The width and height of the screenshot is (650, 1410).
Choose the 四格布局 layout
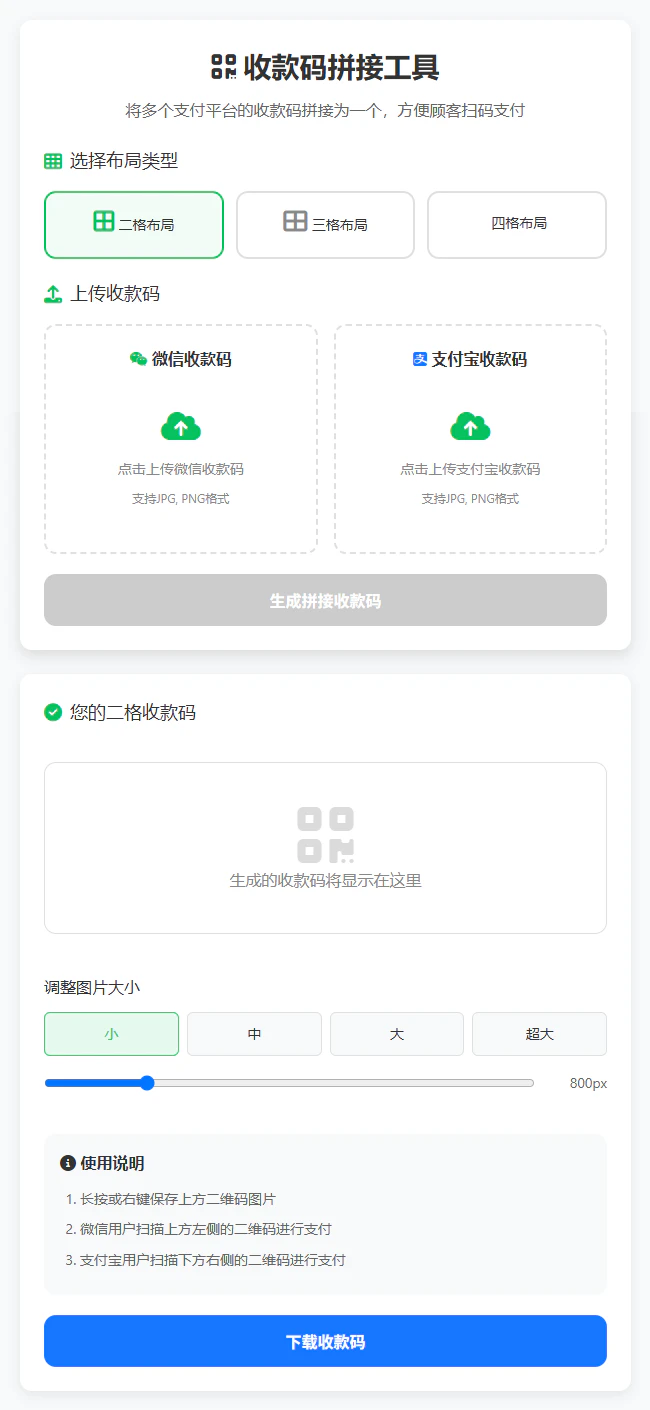tap(517, 225)
